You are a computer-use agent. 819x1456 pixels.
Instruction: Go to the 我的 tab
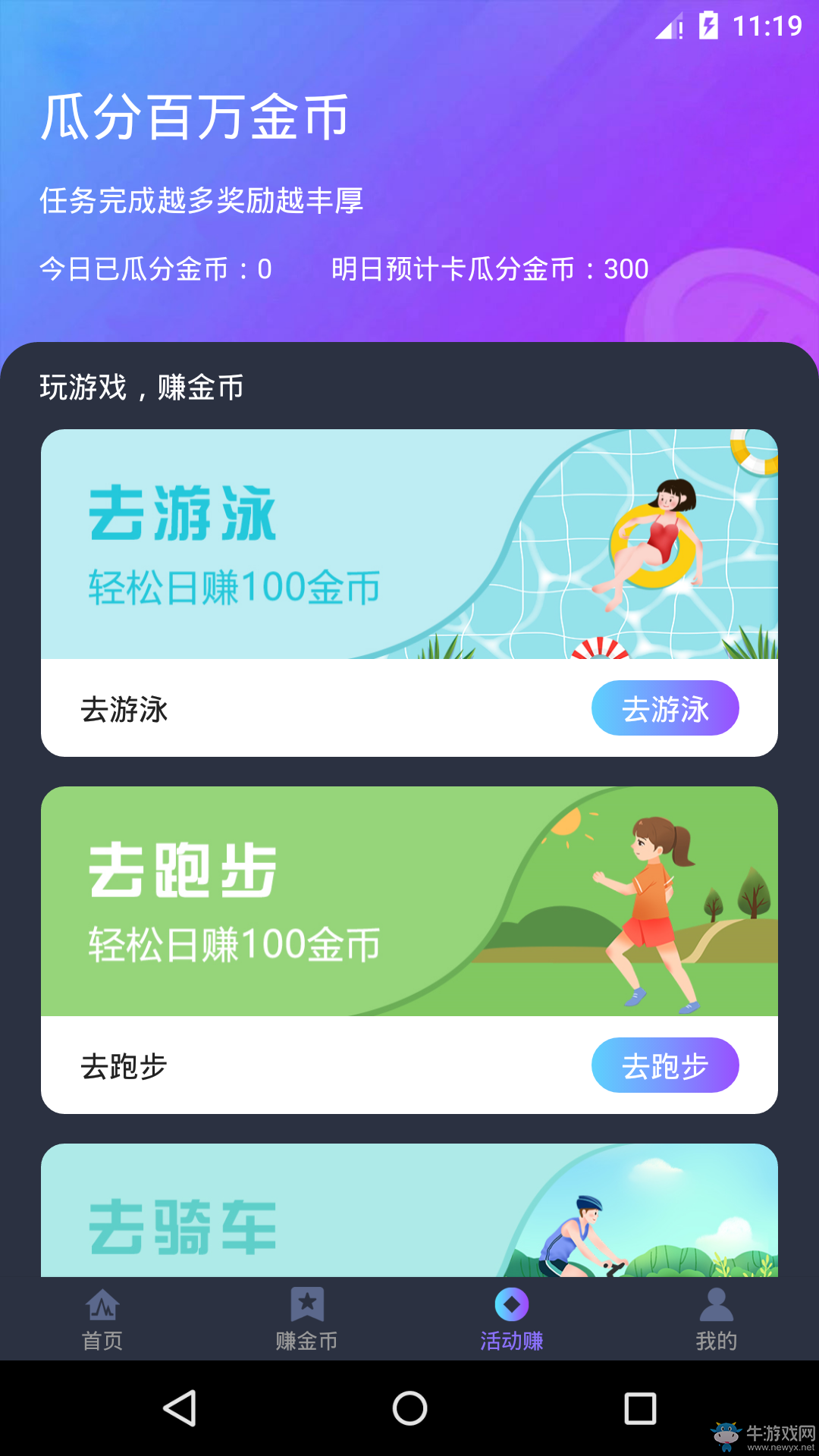point(717,1319)
